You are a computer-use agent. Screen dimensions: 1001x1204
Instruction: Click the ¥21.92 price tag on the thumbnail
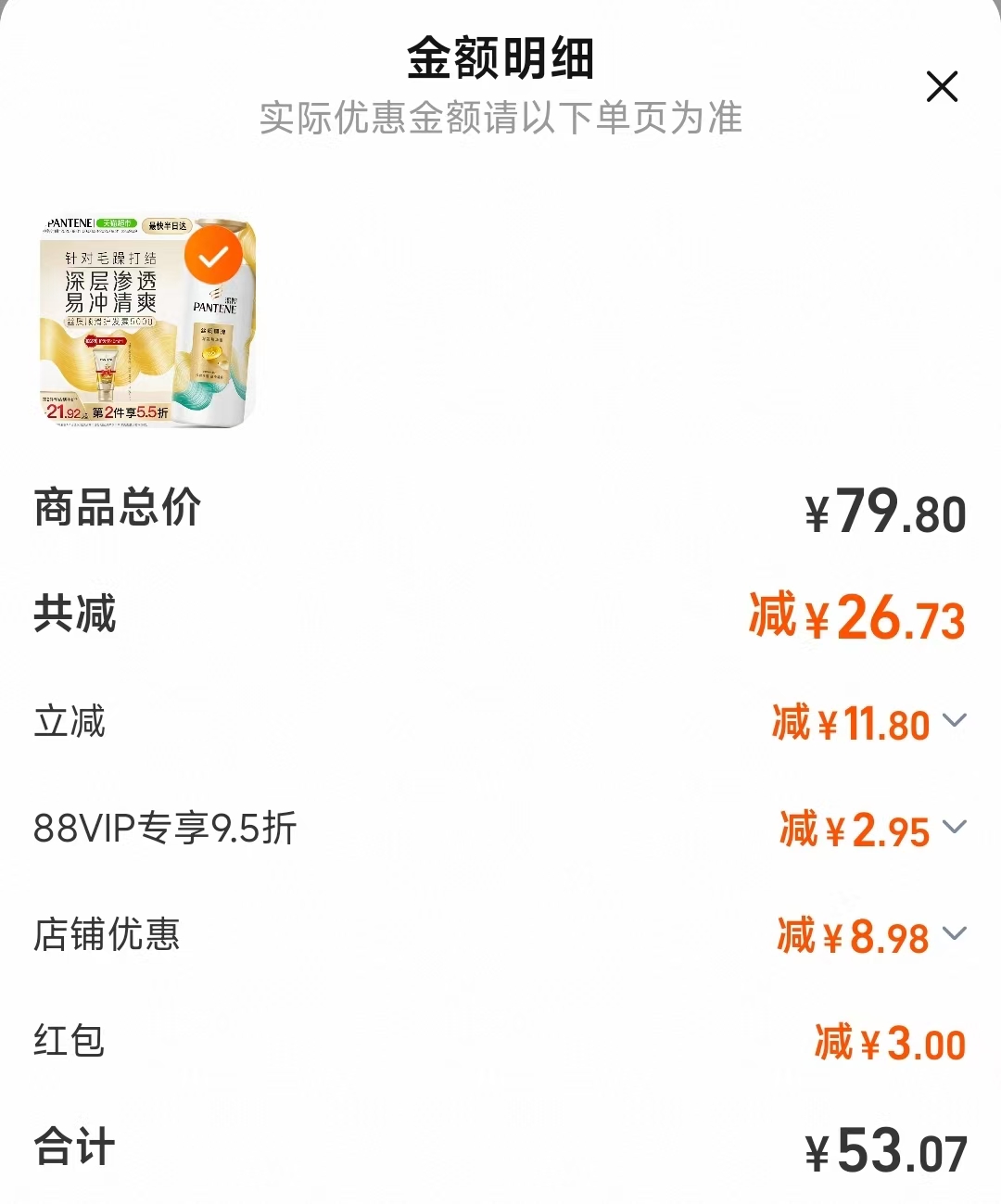pyautogui.click(x=61, y=412)
